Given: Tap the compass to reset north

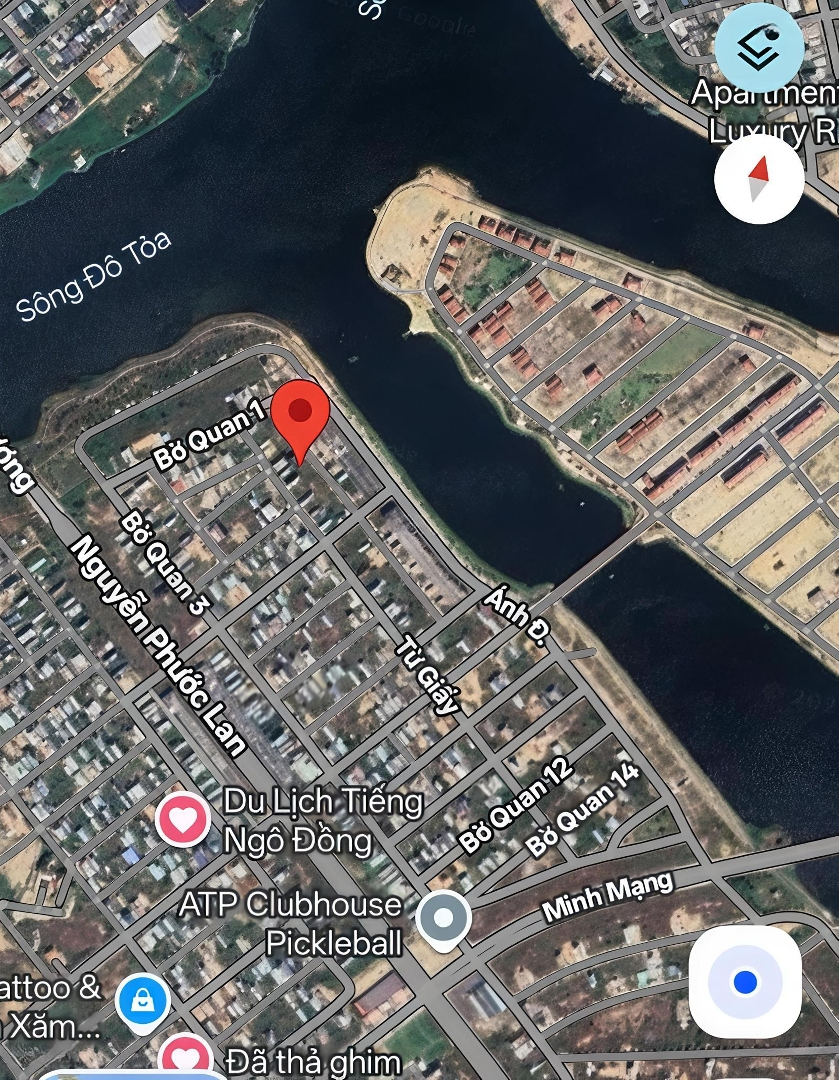Looking at the screenshot, I should 759,179.
